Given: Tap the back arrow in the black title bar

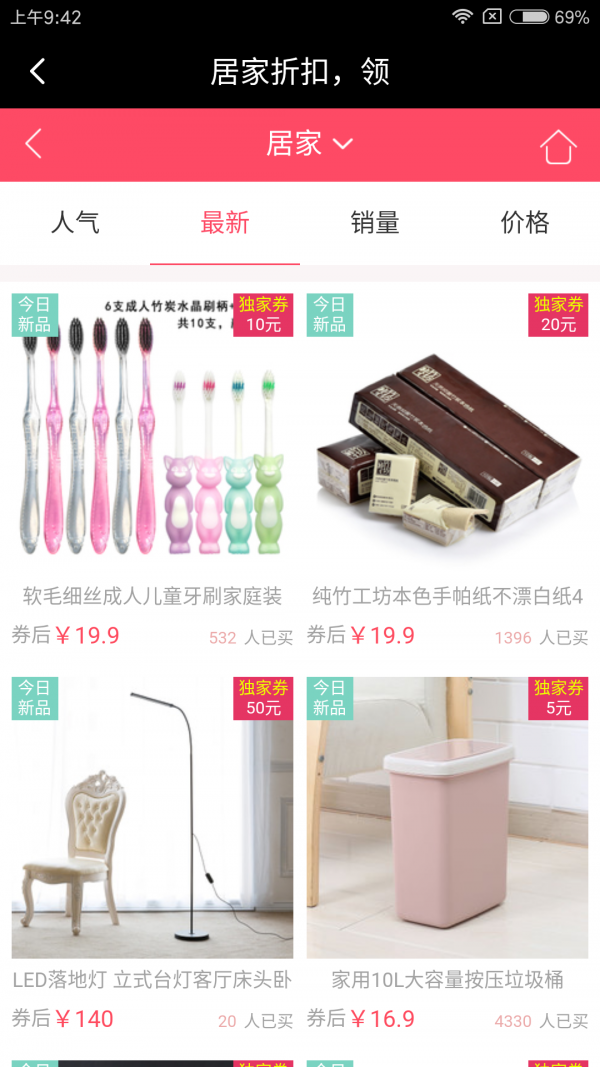Looking at the screenshot, I should [38, 72].
